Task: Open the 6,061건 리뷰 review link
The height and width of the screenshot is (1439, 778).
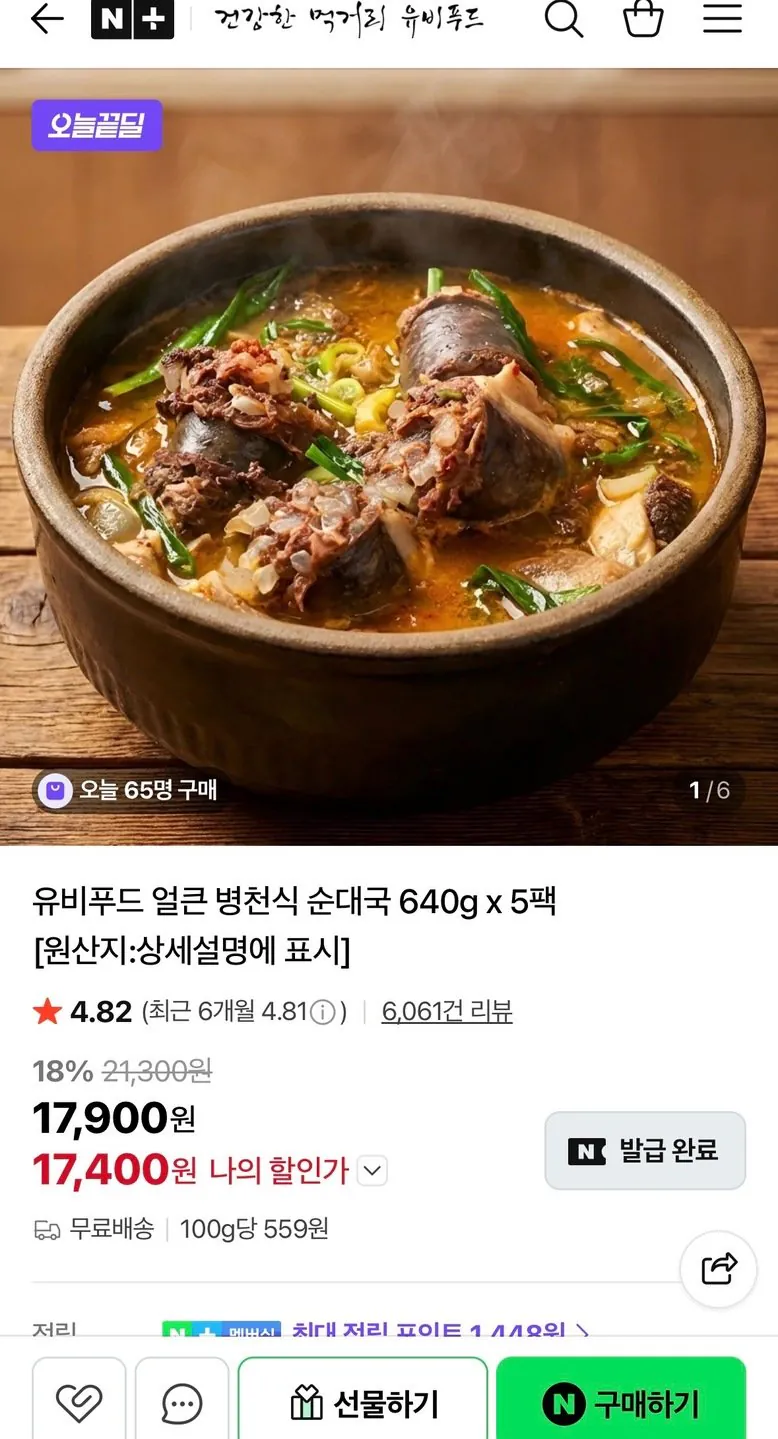Action: (446, 1011)
